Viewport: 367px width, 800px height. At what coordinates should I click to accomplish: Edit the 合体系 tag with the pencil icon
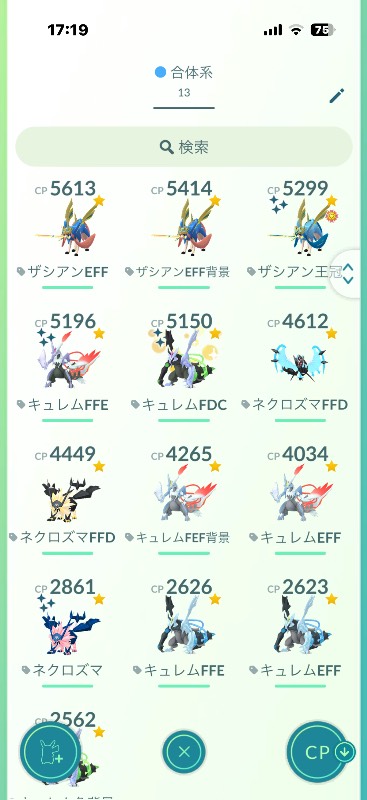[x=336, y=95]
